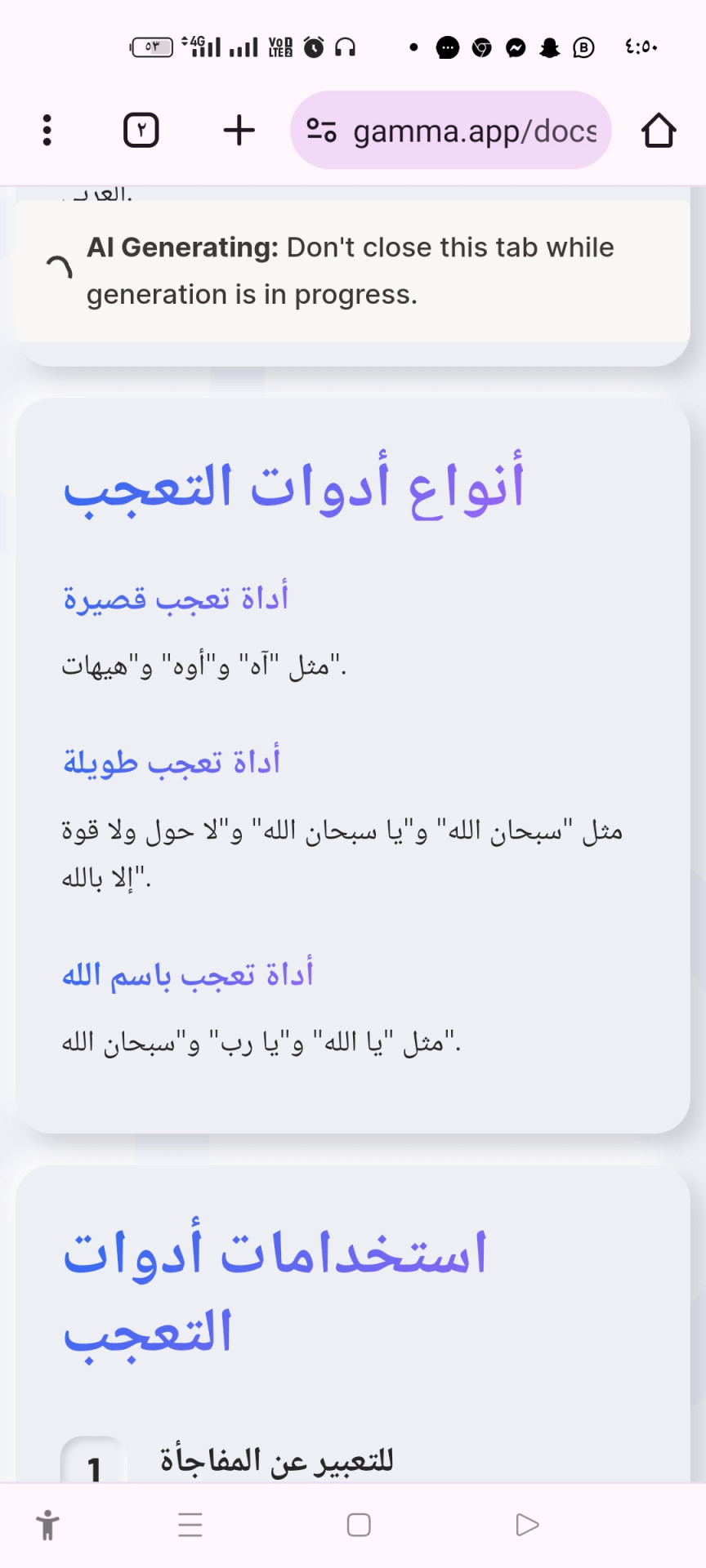Tap the system home button
This screenshot has height=1568, width=706.
tap(359, 1525)
